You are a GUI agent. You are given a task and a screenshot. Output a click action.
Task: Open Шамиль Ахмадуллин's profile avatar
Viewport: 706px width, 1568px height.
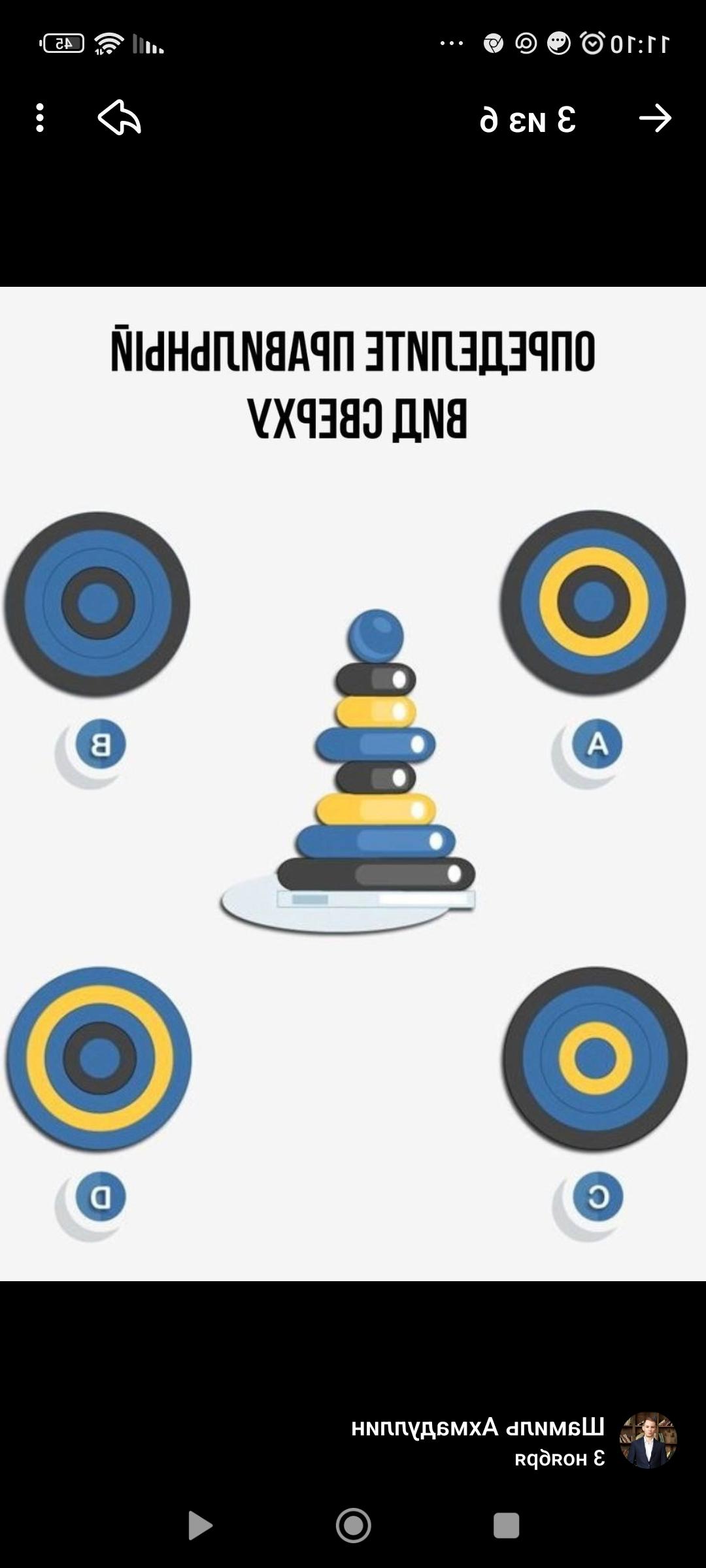coord(648,1440)
